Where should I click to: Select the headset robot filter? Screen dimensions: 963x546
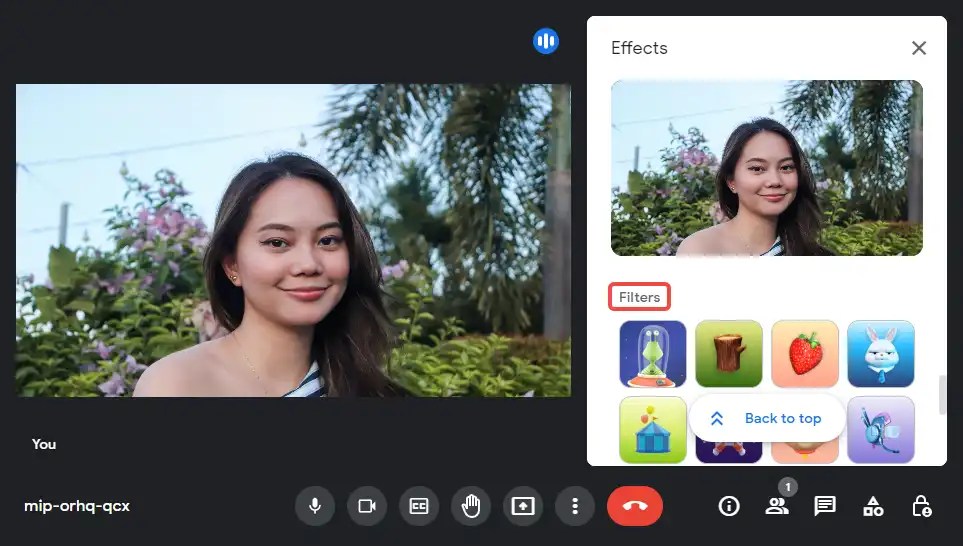coord(881,430)
